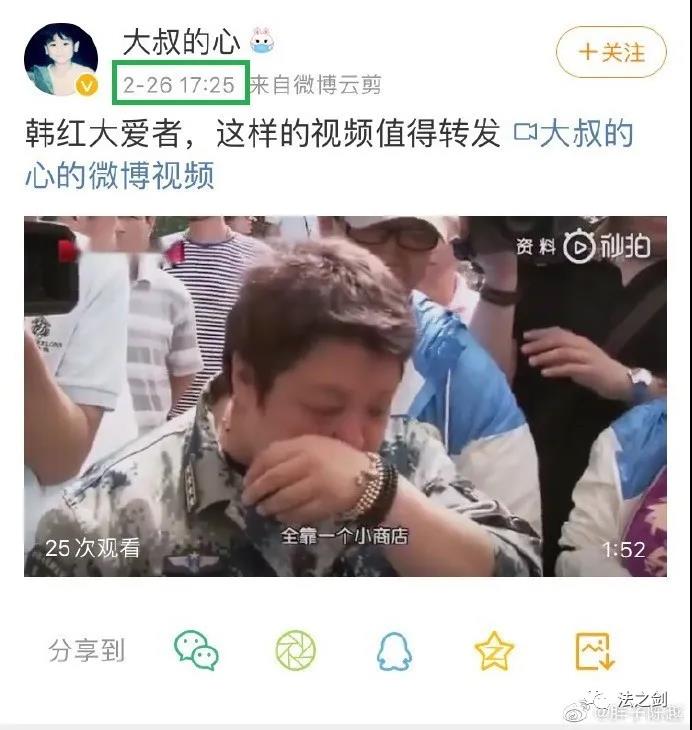Open the 大叔的心 username profile

(x=181, y=41)
